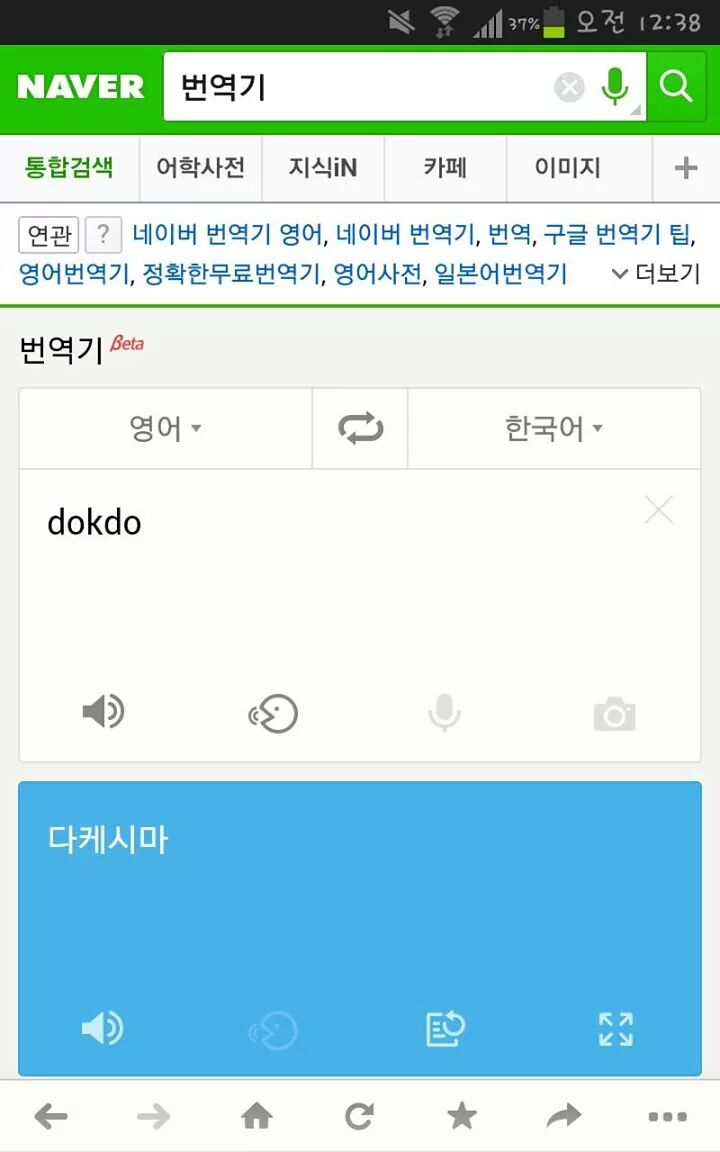Screen dimensions: 720x1152
Task: Clear the Naver search box text
Action: 569,87
